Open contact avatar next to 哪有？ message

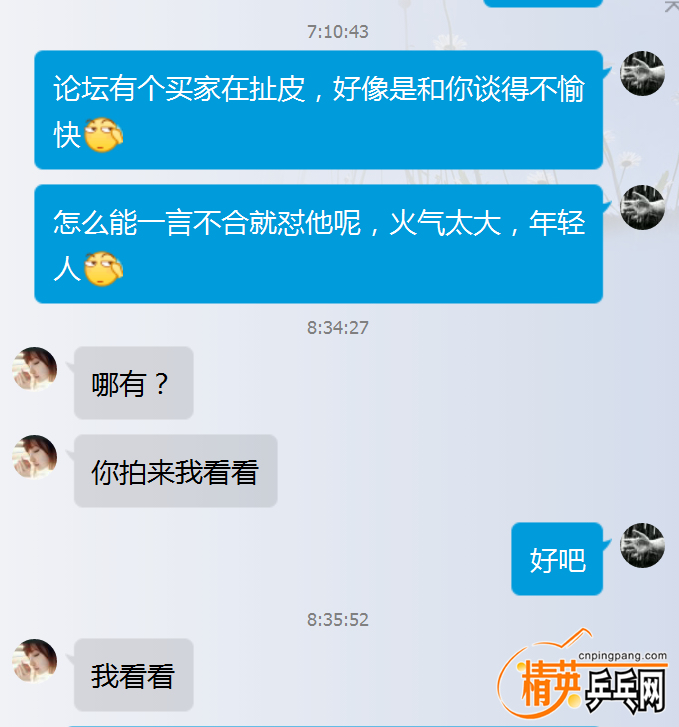tap(34, 369)
